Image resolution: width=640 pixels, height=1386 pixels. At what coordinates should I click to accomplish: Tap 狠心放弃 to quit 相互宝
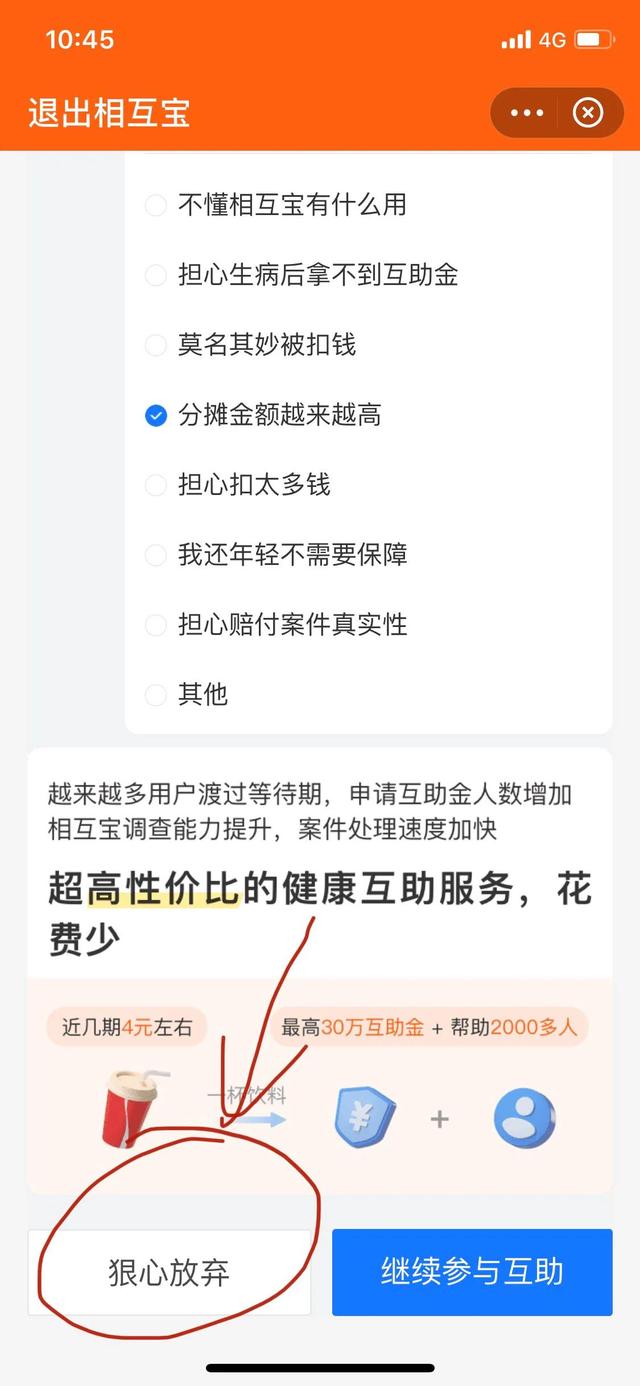[169, 1272]
